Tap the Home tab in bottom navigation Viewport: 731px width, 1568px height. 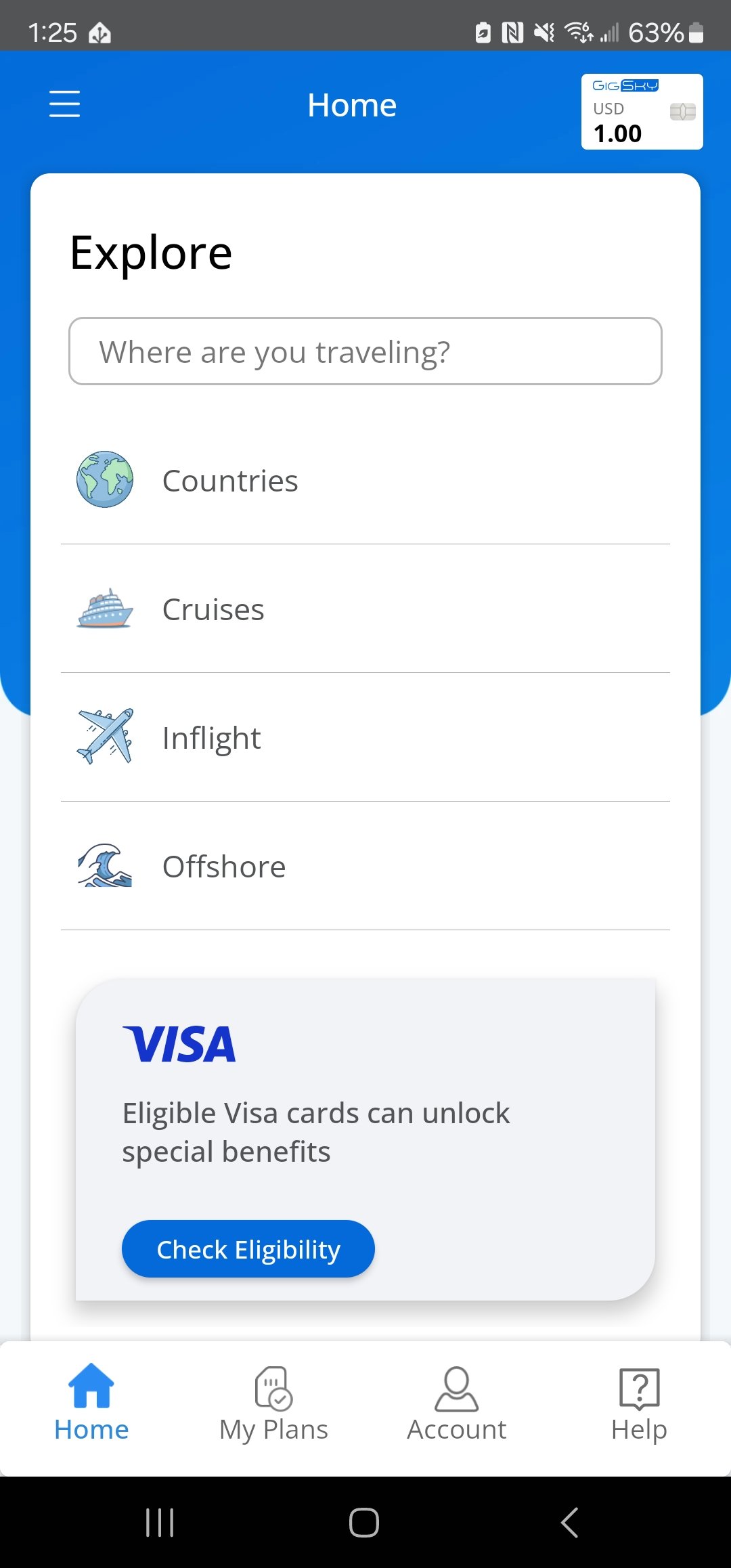pyautogui.click(x=91, y=1405)
